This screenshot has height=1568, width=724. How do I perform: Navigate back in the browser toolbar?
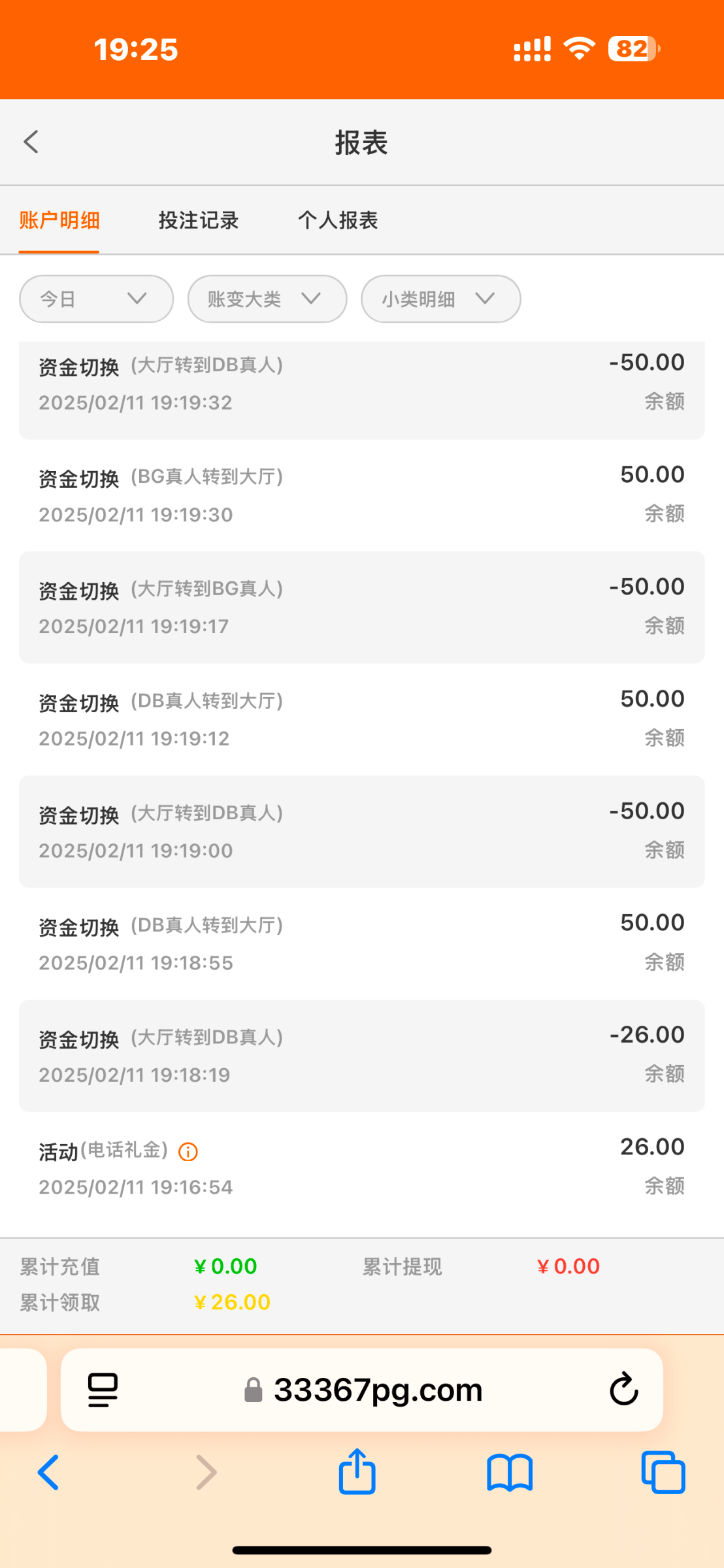coord(49,1472)
